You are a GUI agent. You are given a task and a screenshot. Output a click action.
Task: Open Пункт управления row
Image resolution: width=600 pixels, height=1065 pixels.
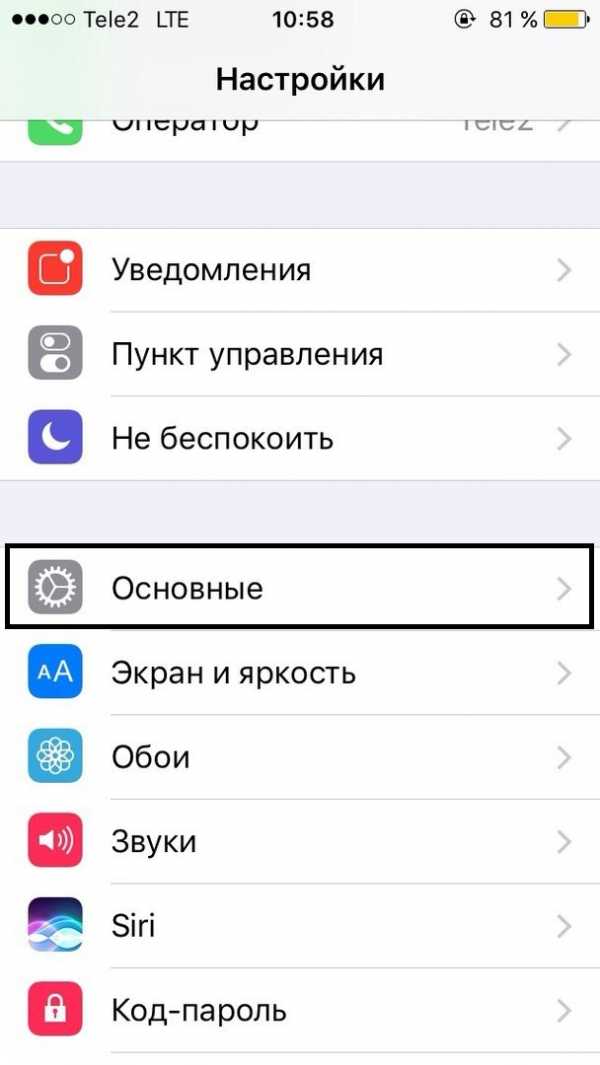300,354
